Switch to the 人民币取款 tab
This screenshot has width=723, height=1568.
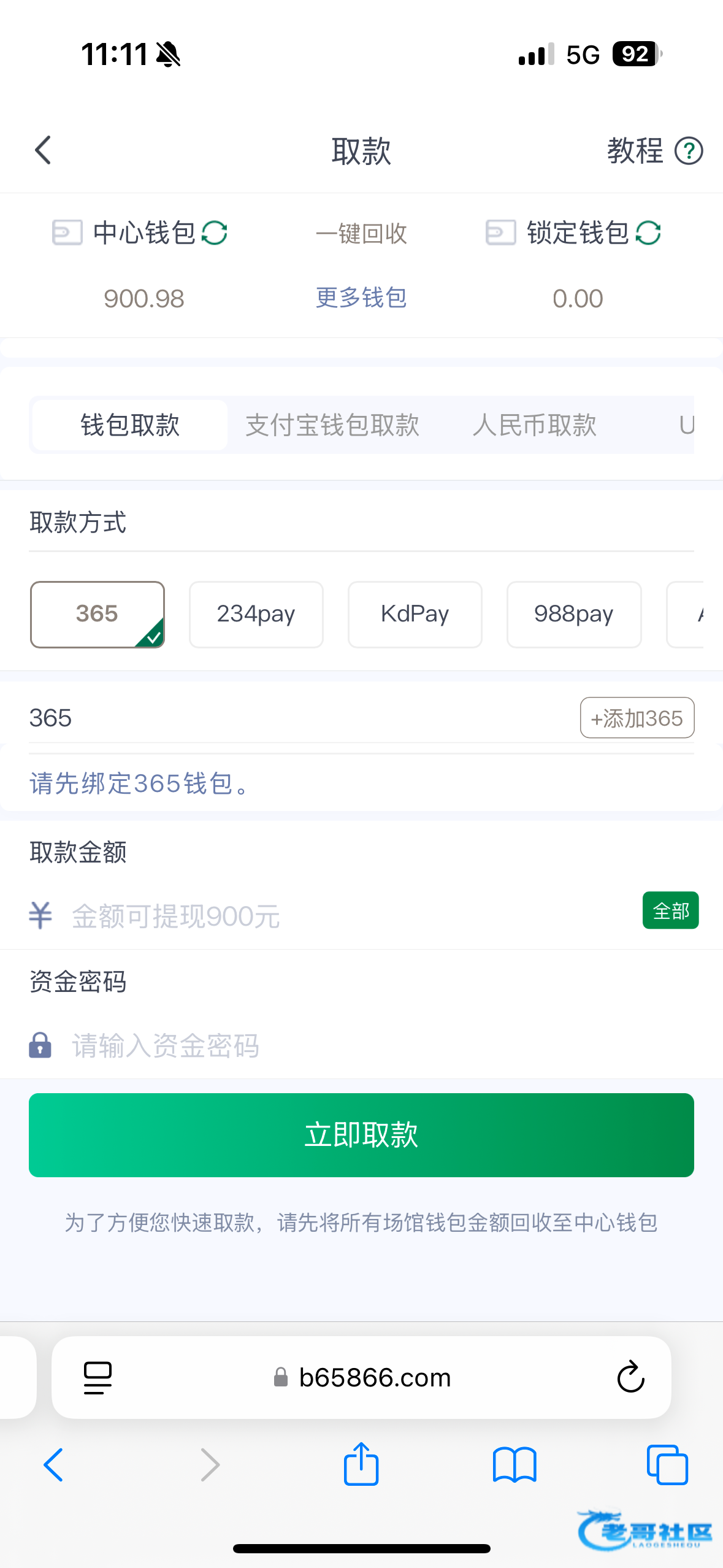tap(534, 425)
